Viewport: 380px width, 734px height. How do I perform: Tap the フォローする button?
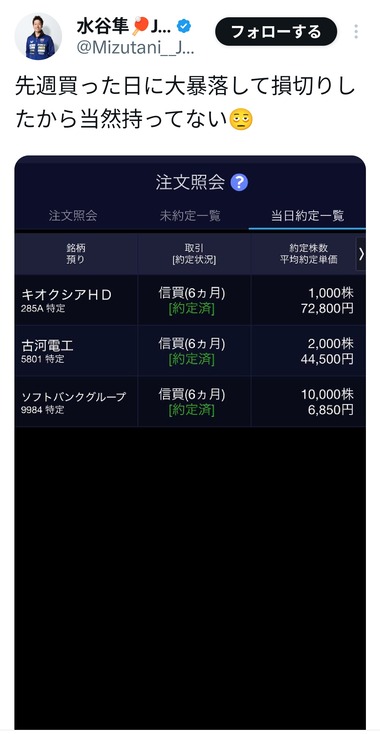pyautogui.click(x=276, y=32)
